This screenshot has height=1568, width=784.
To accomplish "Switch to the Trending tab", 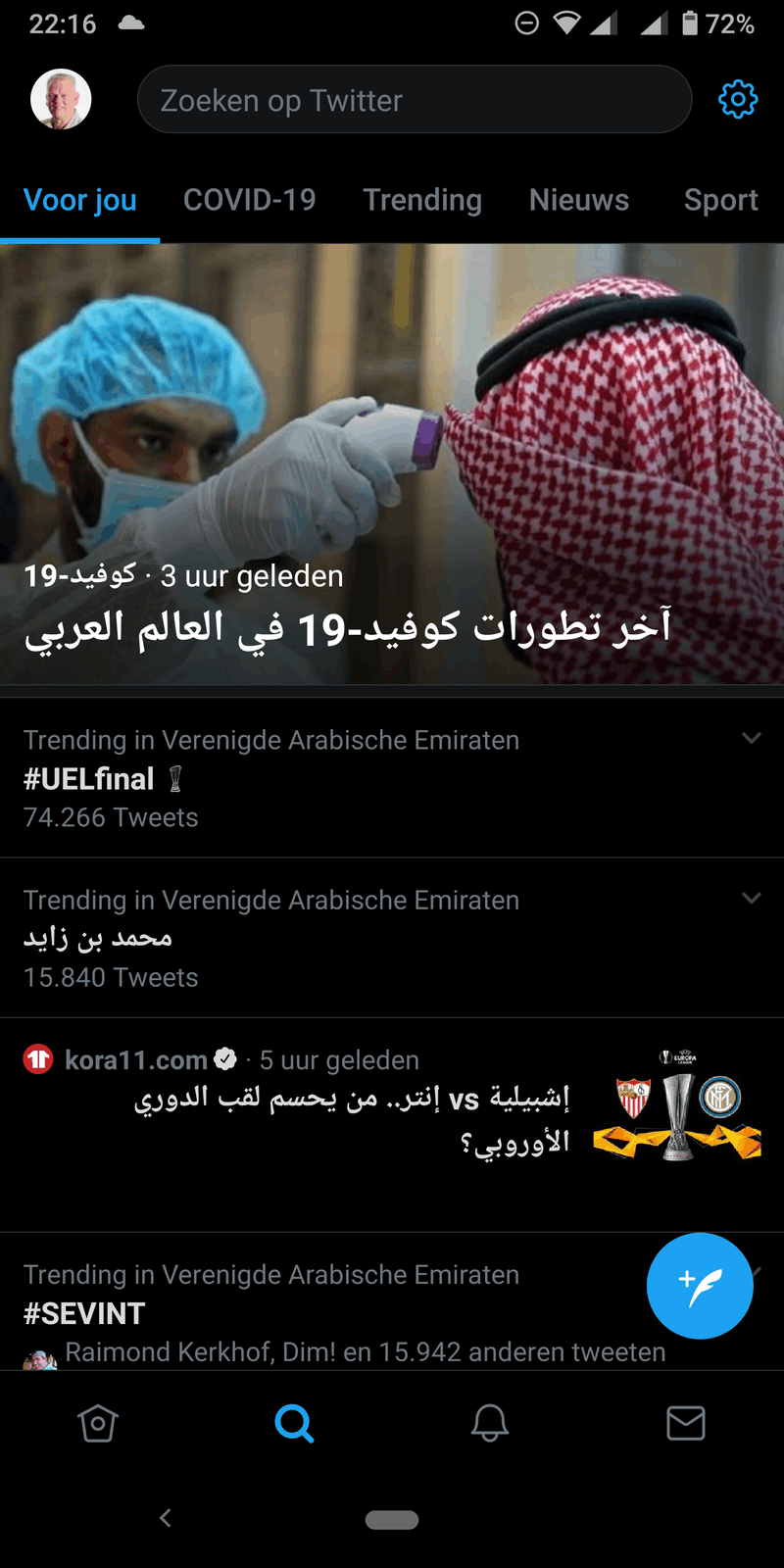I will coord(422,200).
